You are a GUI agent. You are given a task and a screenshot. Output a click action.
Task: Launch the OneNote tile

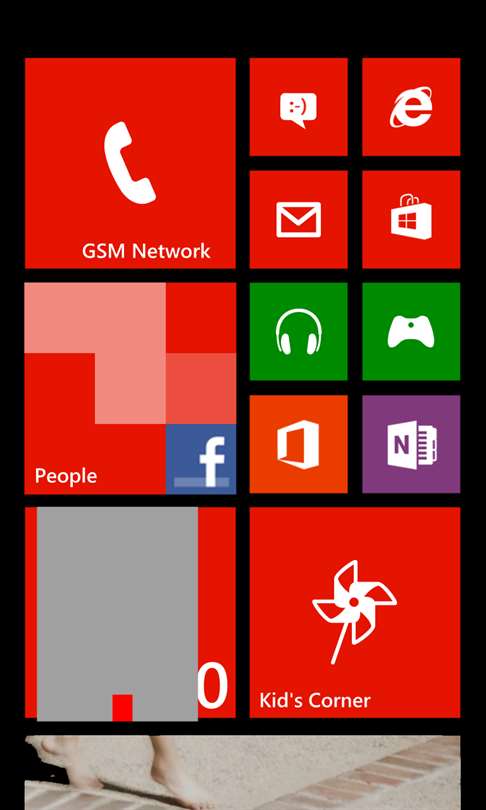[411, 444]
